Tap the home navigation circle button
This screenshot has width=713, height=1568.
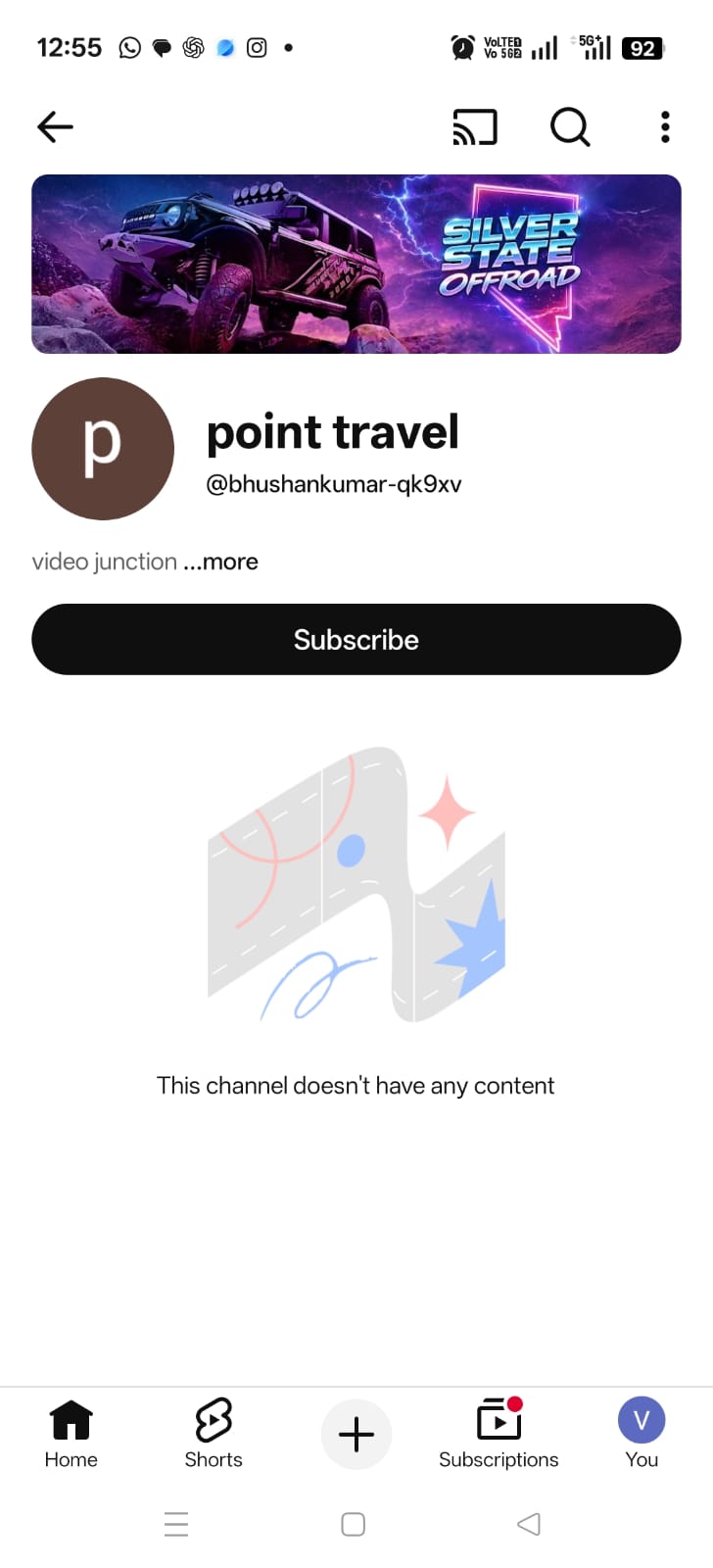[x=353, y=1524]
